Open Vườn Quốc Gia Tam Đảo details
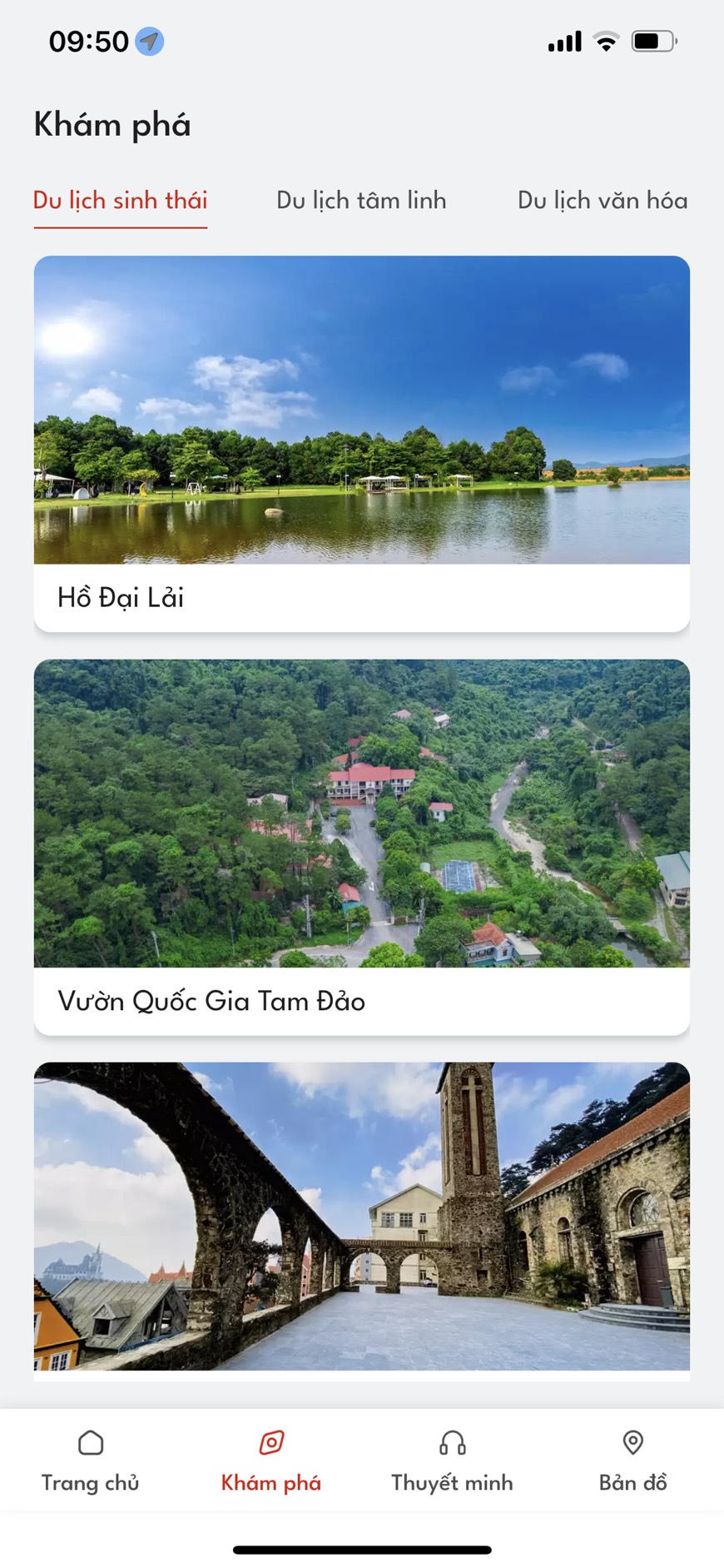This screenshot has height=1568, width=724. point(210,1002)
